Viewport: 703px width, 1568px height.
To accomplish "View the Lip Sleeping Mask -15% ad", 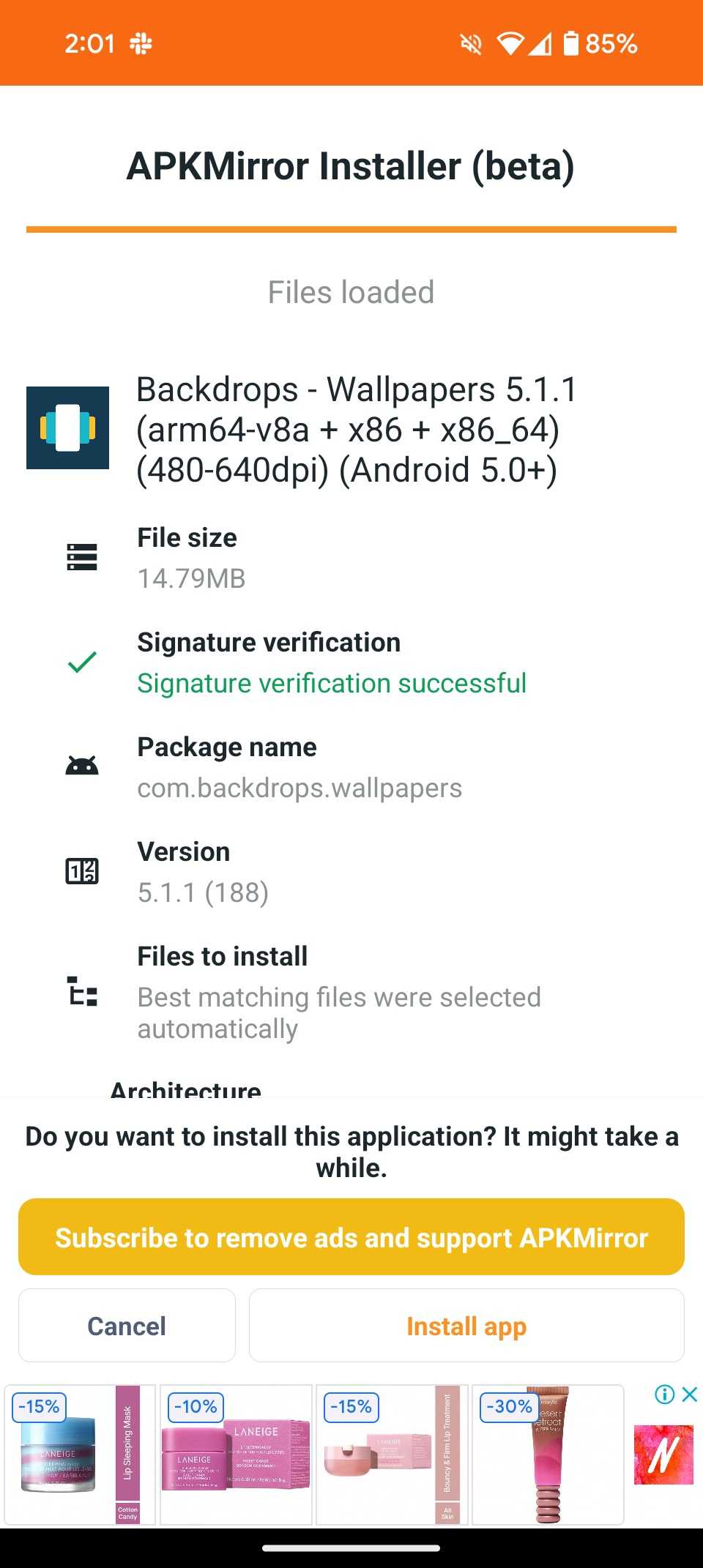I will point(80,1455).
